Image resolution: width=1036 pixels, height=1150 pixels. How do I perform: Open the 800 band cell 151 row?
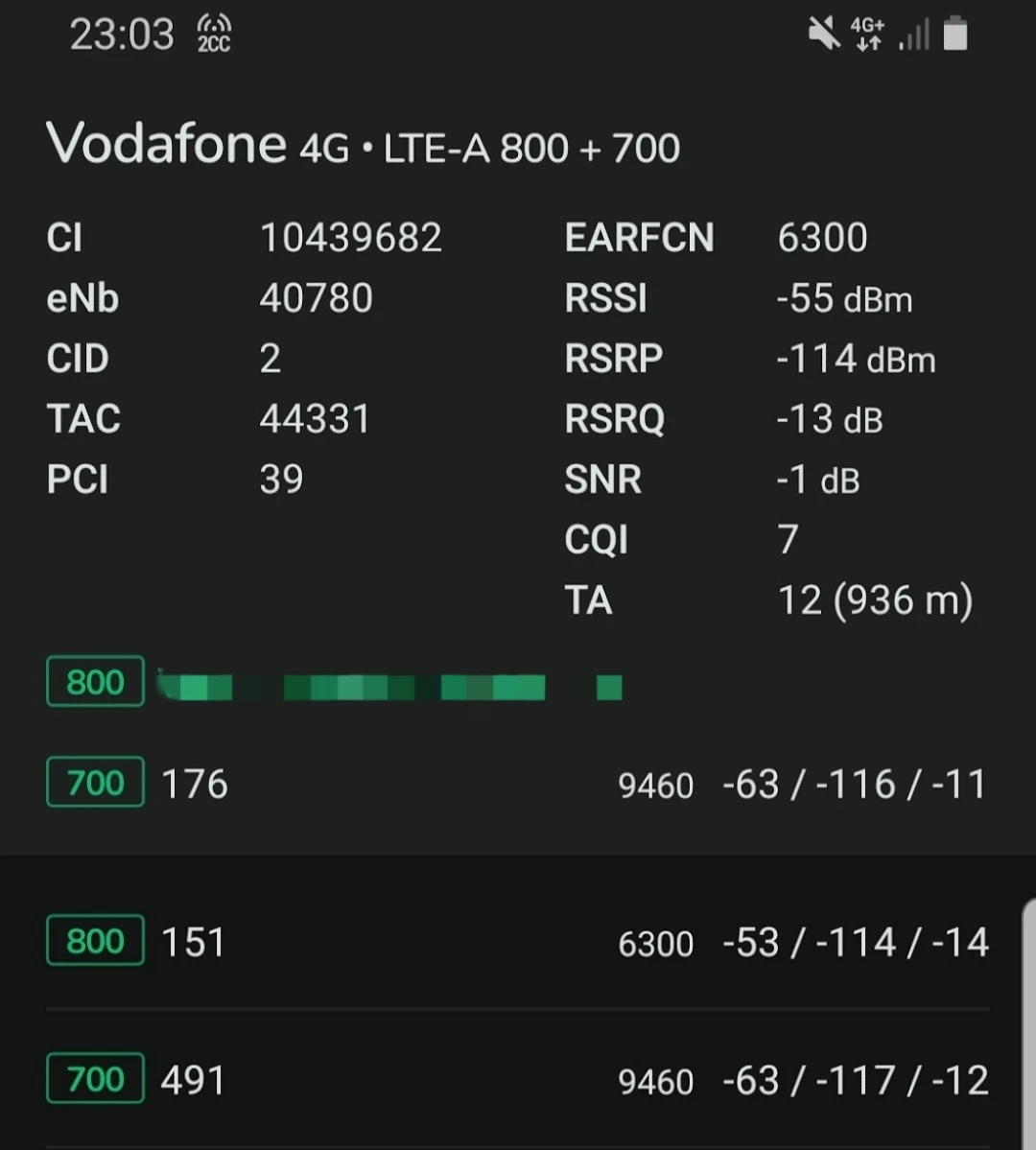[x=516, y=942]
